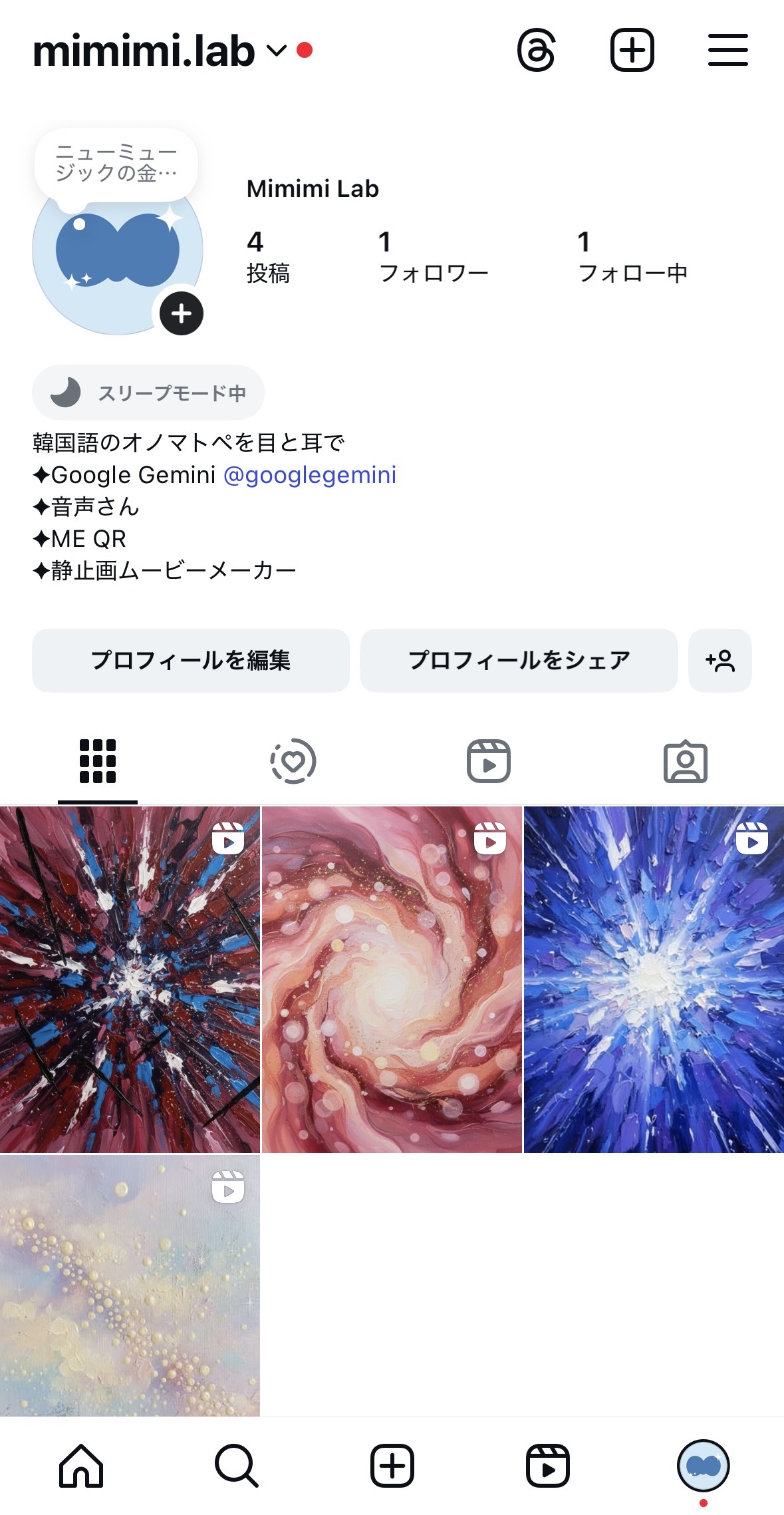
Task: Open the pink swirl galaxy reel
Action: pyautogui.click(x=392, y=979)
